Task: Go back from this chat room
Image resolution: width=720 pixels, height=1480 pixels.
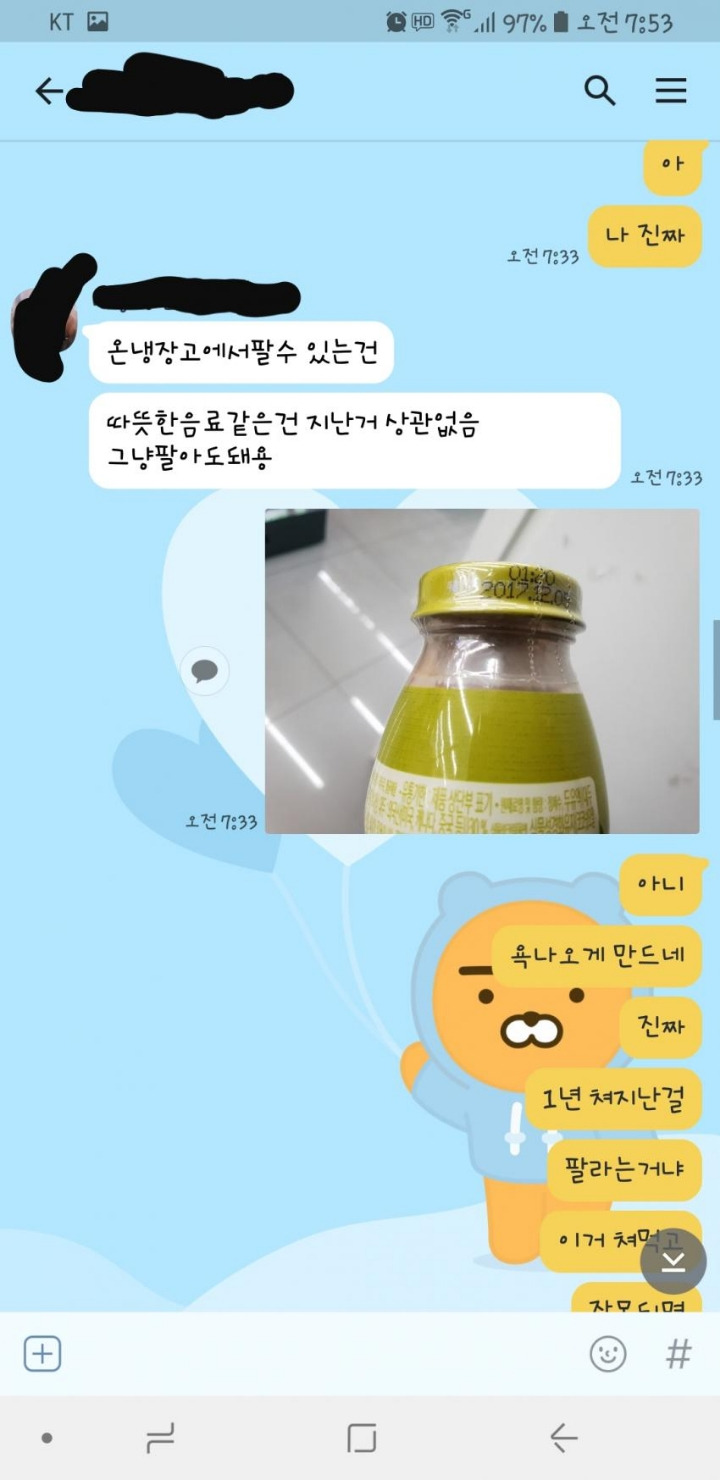Action: (x=49, y=92)
